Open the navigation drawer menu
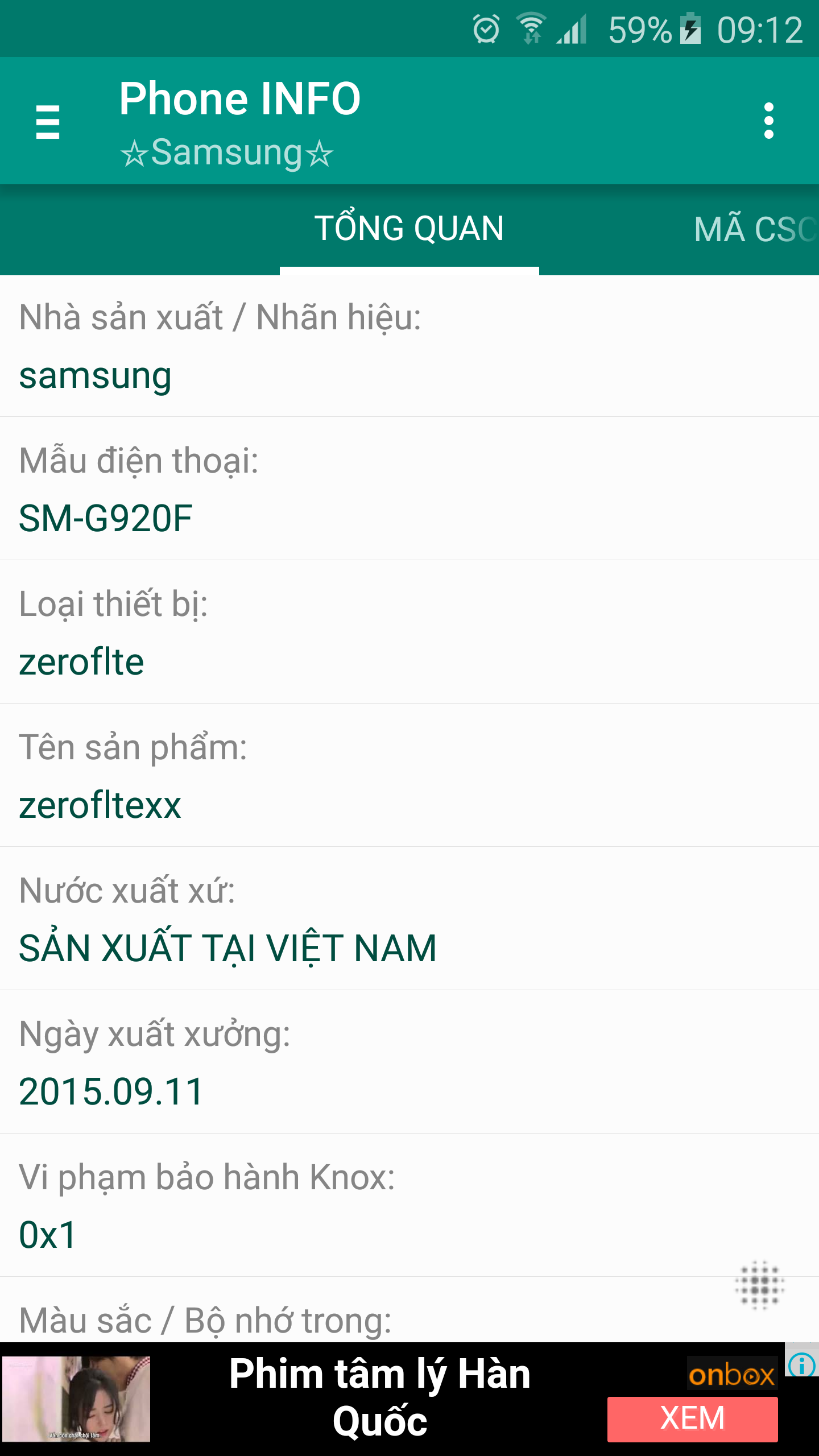Viewport: 819px width, 1456px height. coord(48,121)
